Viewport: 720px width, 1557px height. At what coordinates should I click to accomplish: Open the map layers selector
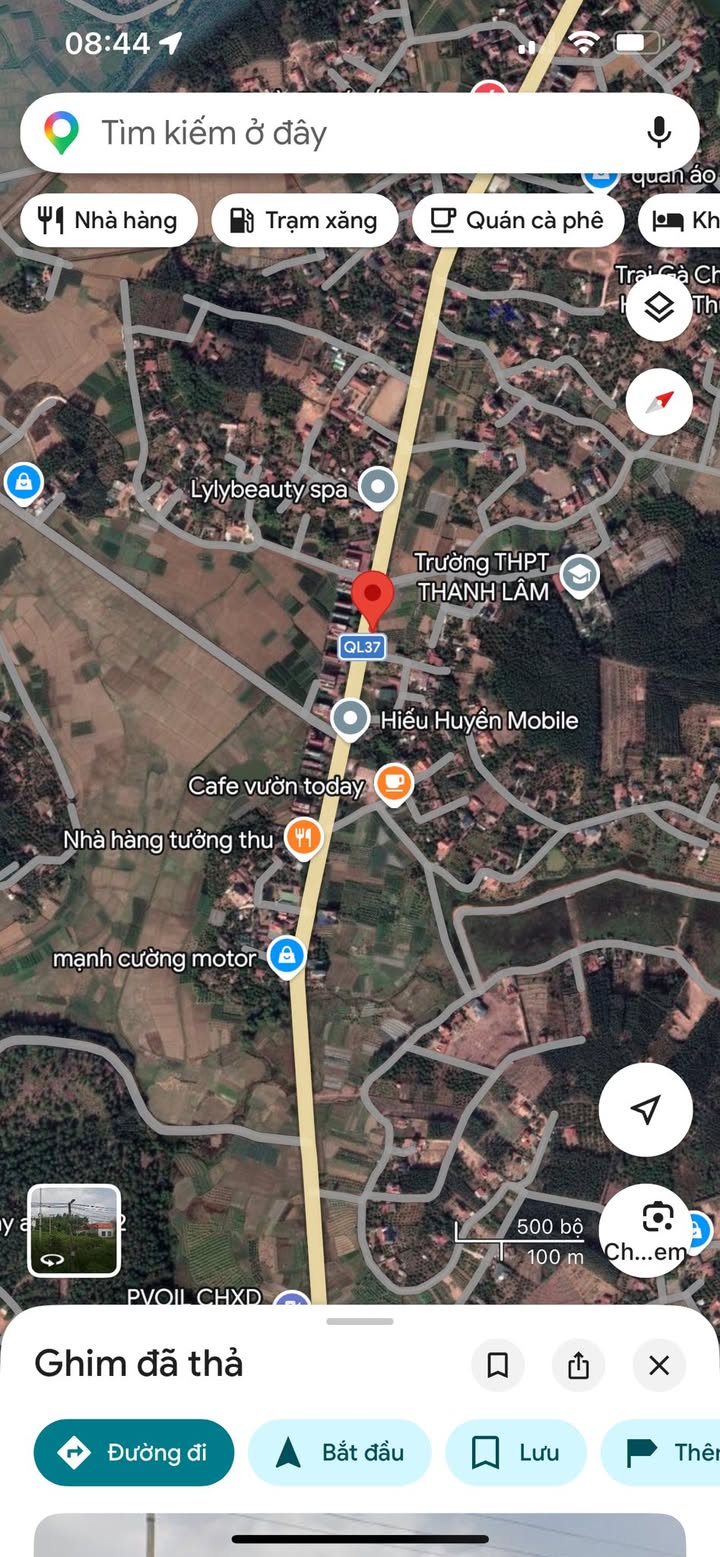pyautogui.click(x=659, y=308)
